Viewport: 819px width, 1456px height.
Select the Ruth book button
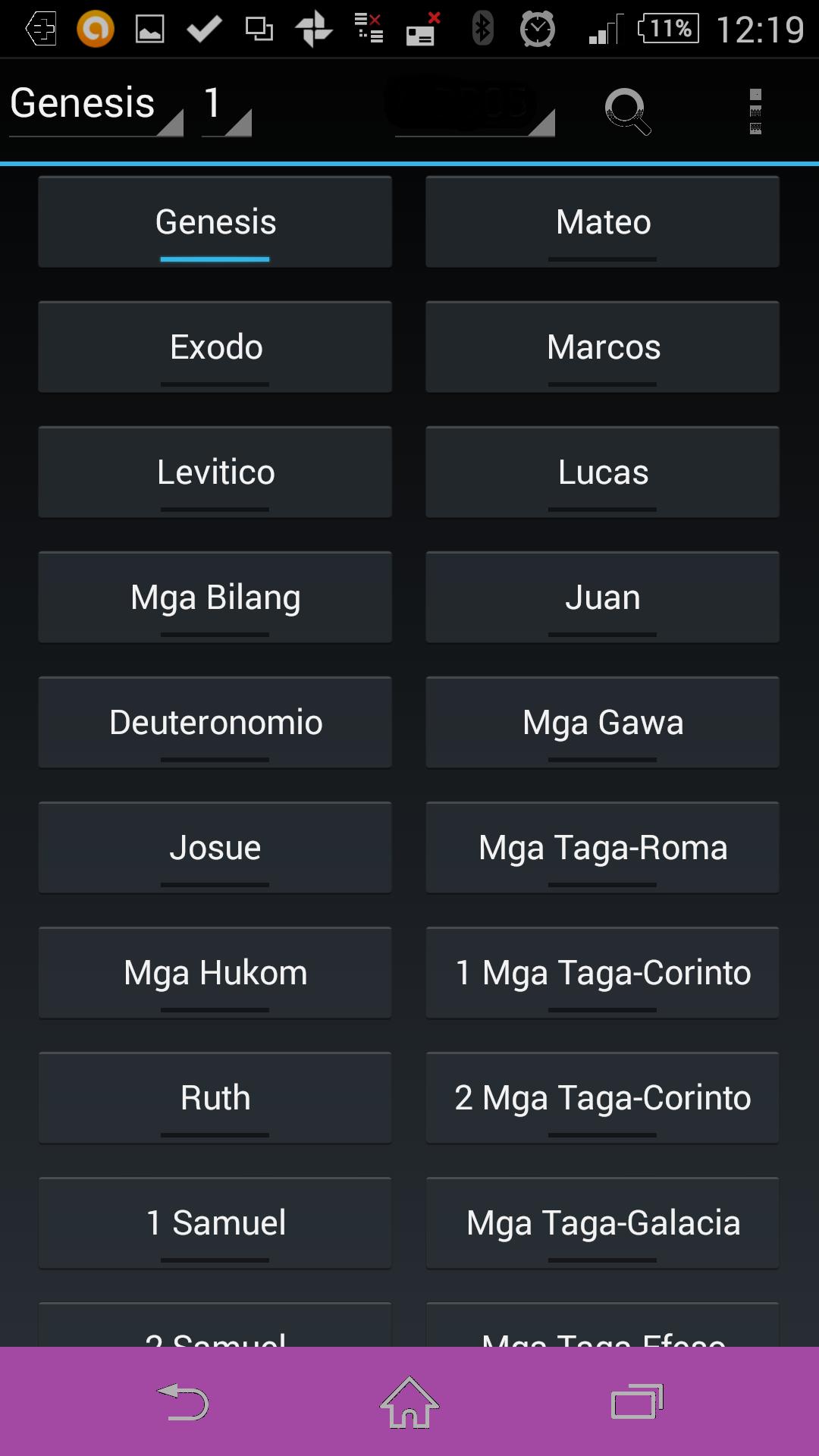point(215,1097)
